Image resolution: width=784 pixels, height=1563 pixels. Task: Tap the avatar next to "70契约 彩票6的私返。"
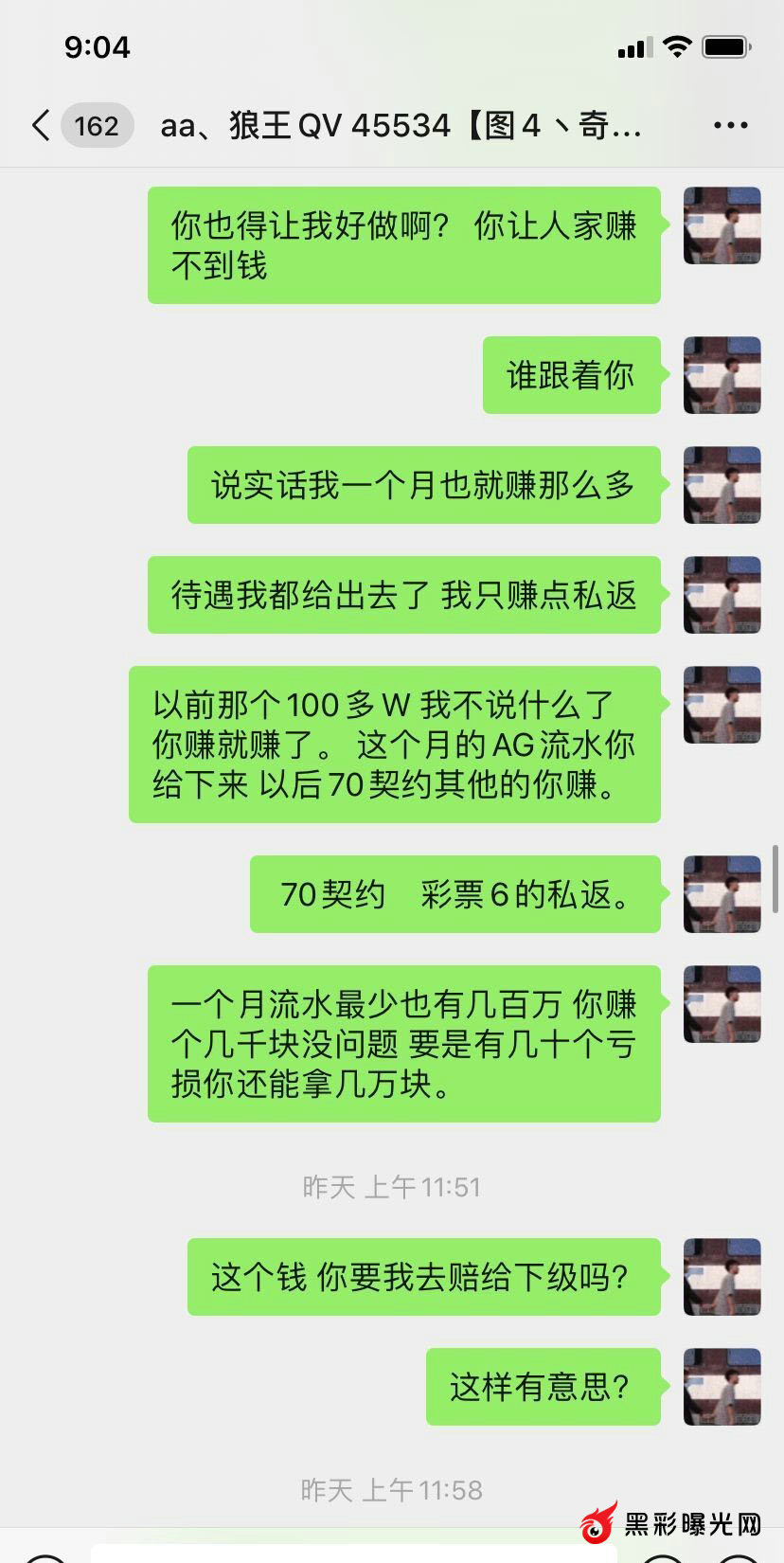(722, 894)
